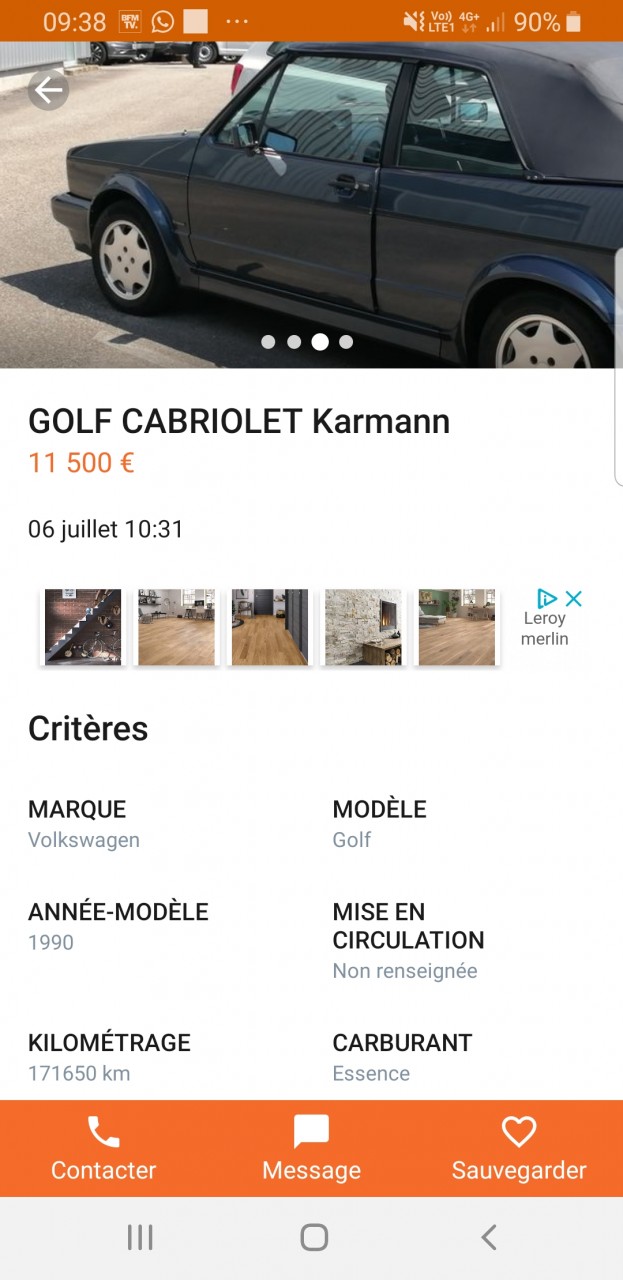Open the Leroy Merlin flooring ad
This screenshot has width=623, height=1280.
point(270,627)
